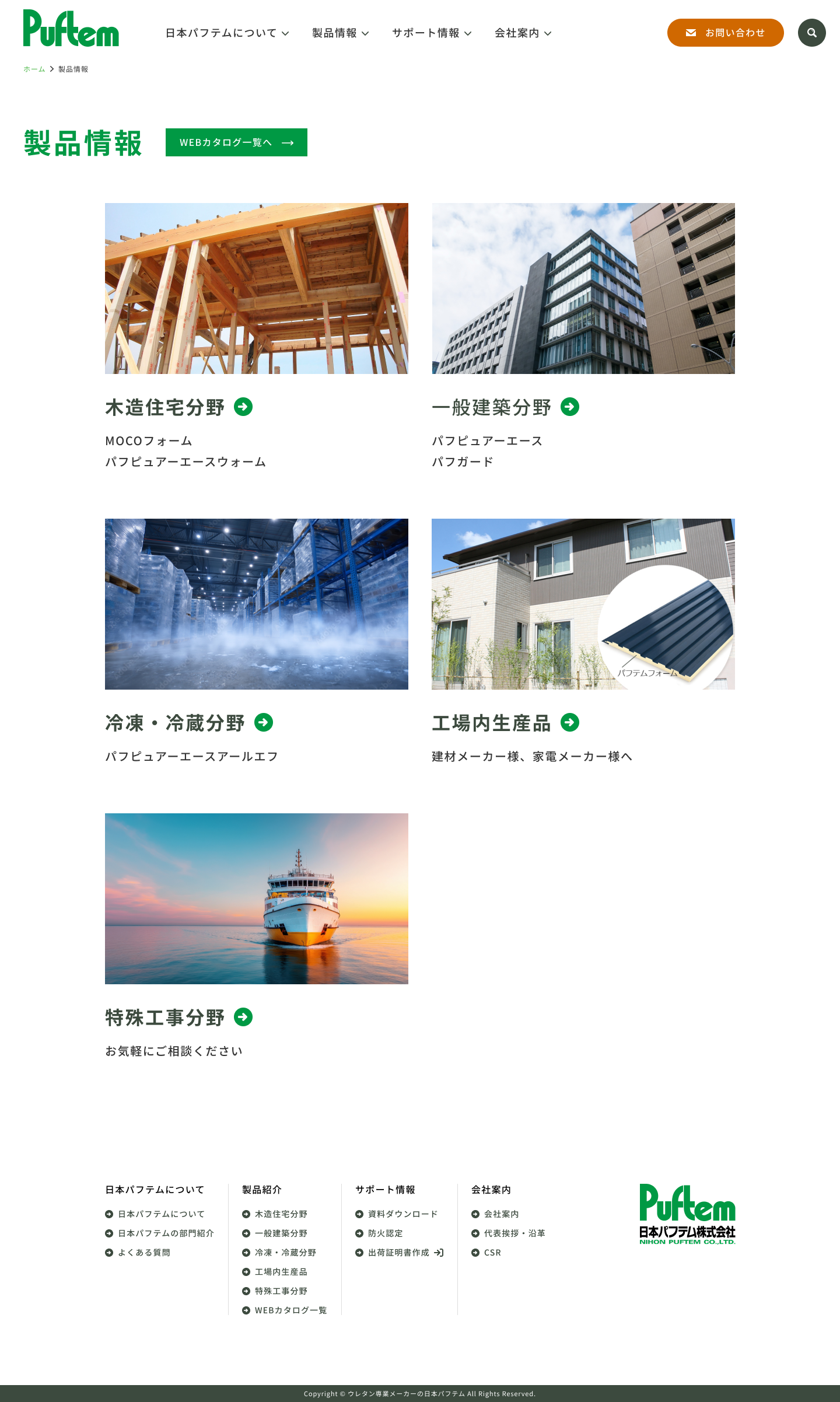The height and width of the screenshot is (1402, 840).
Task: Expand the 会社案内 header menu
Action: (523, 33)
